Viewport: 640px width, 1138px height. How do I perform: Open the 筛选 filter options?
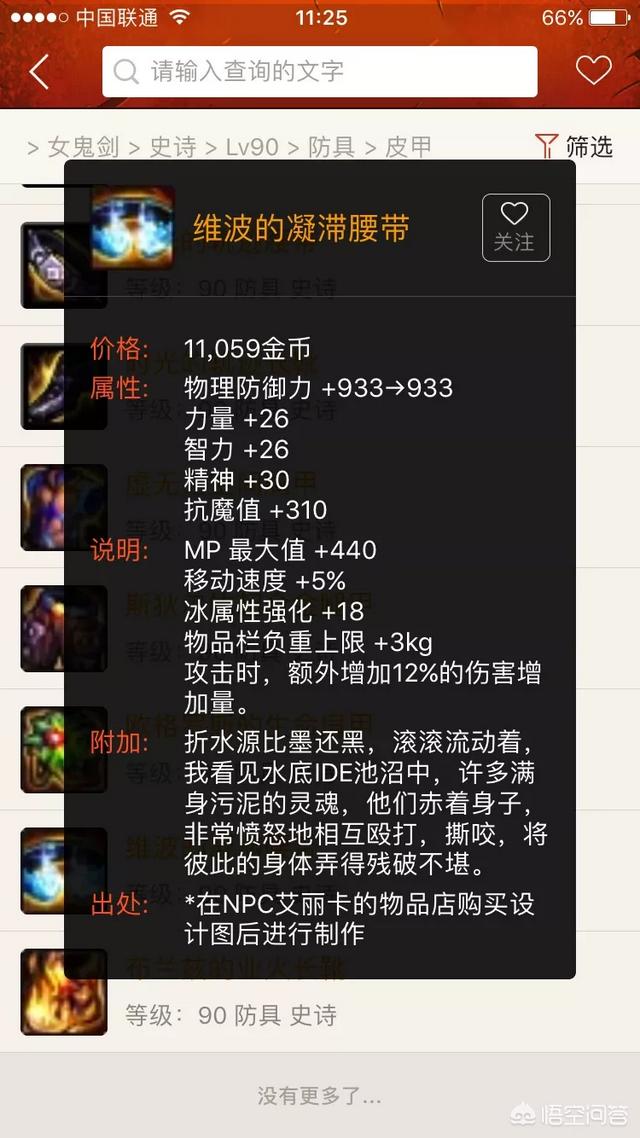point(574,147)
